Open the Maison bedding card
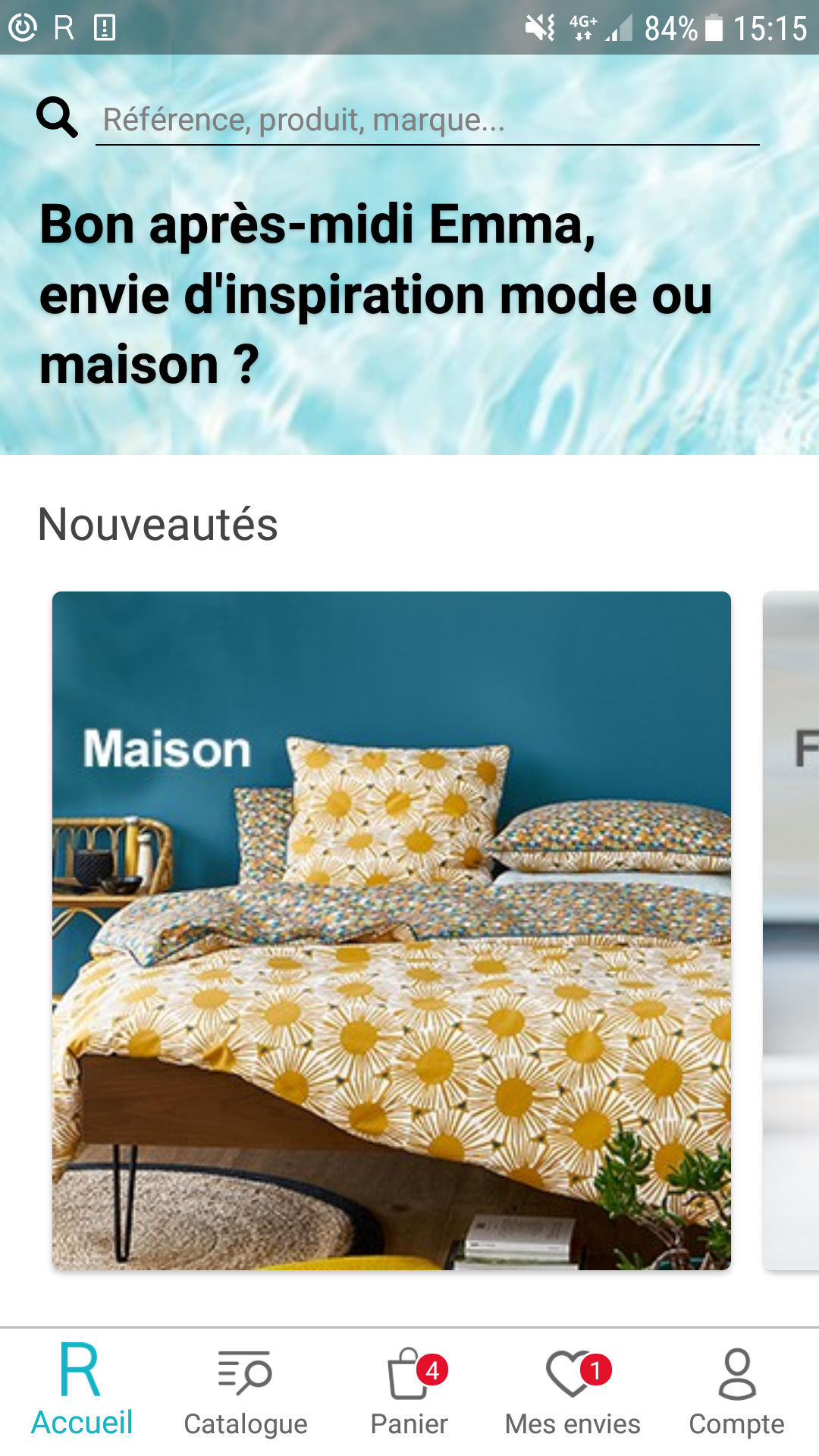The width and height of the screenshot is (819, 1456). [x=391, y=930]
